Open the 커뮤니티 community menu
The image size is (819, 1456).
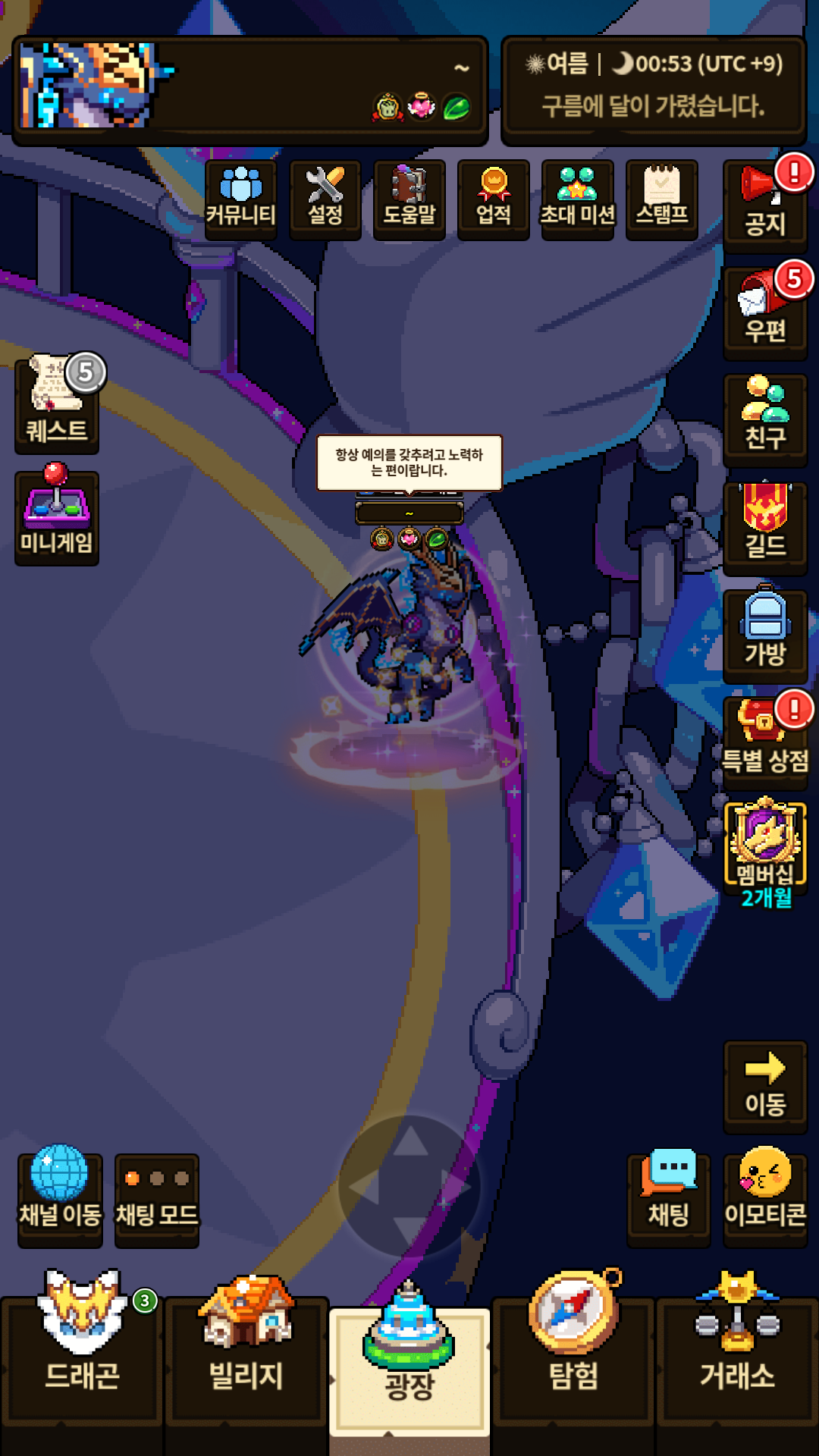[241, 199]
